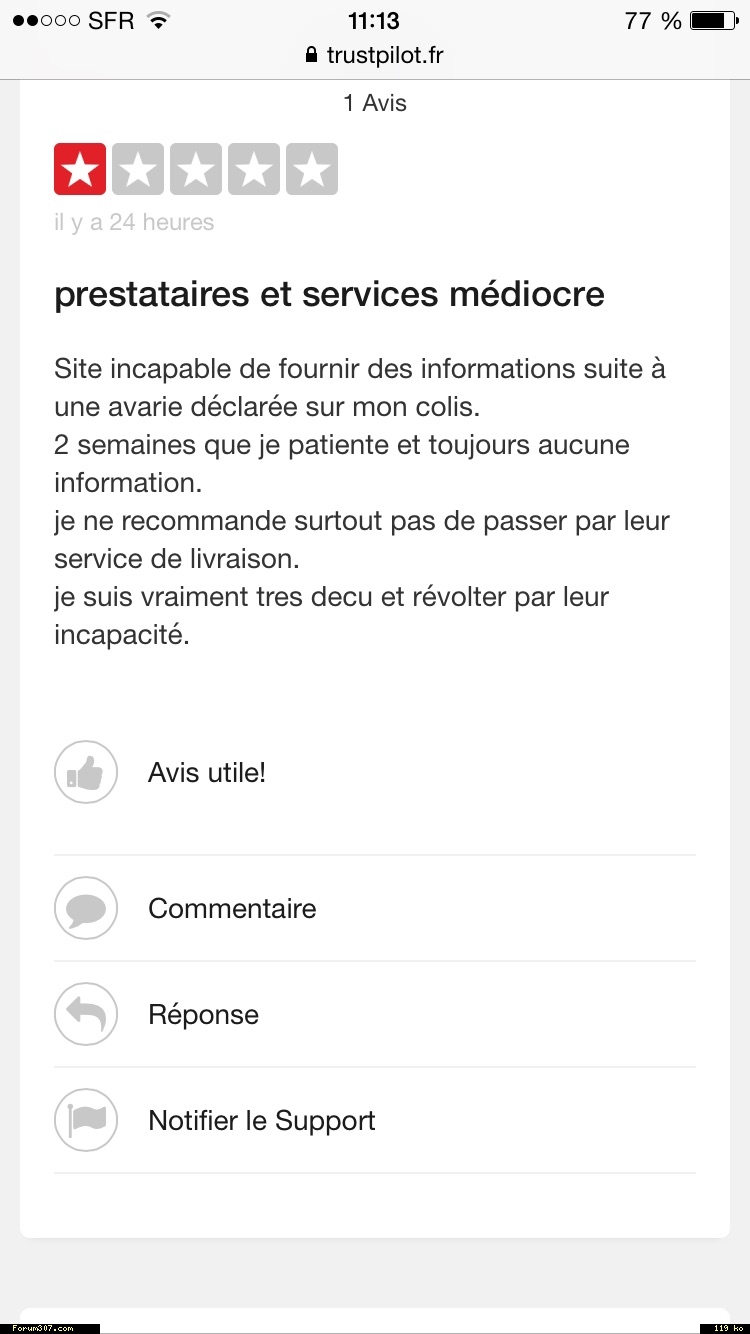Open the Commentaire option

pos(232,908)
